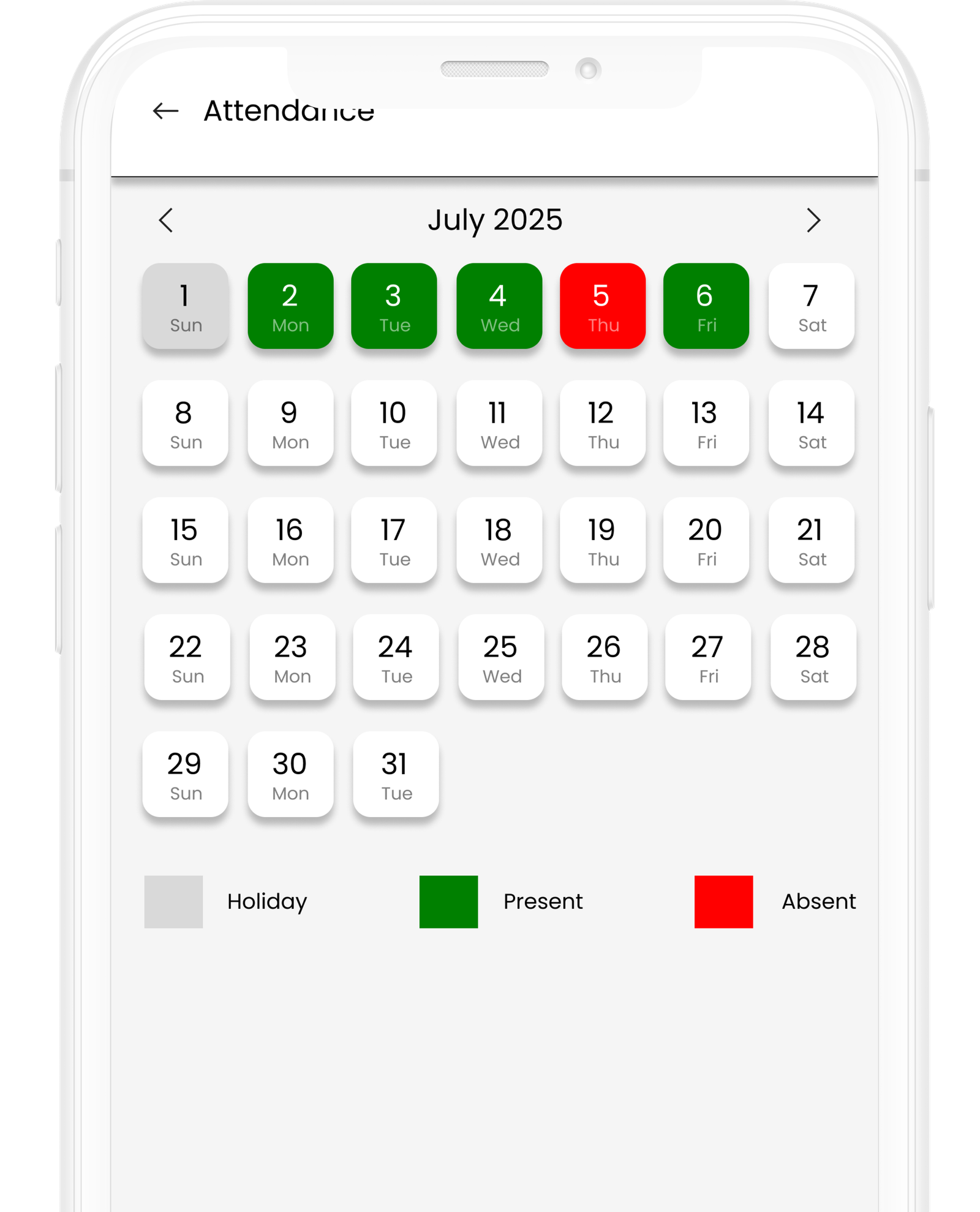Viewport: 980px width, 1212px height.
Task: Go back from the Attendance screen
Action: tap(165, 111)
